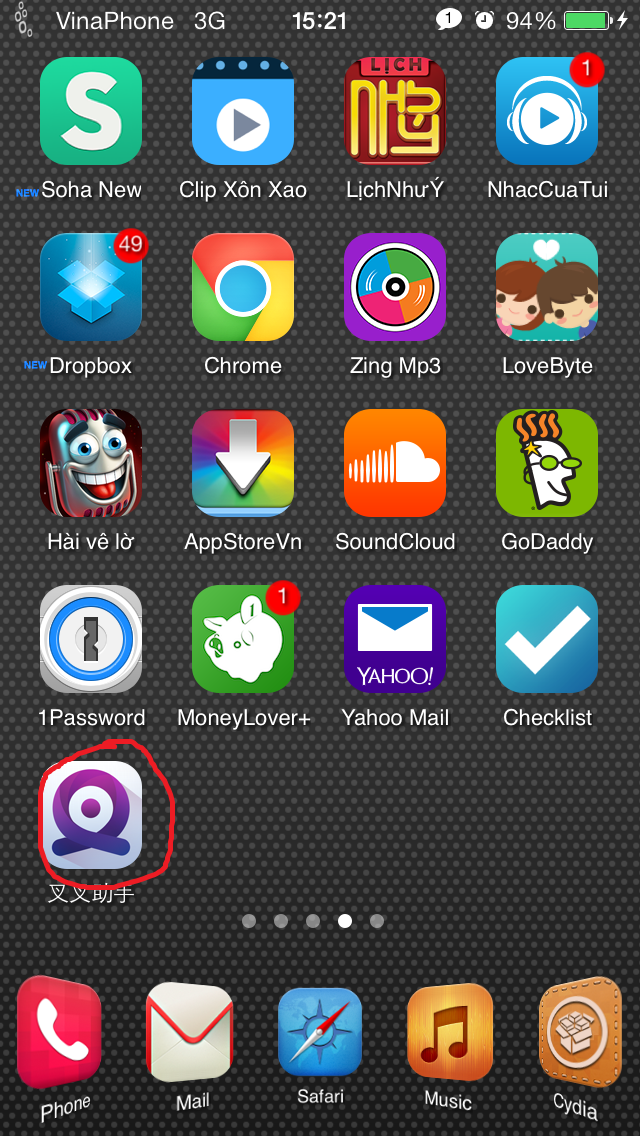Open Cydia from the dock
Viewport: 640px width, 1136px height.
(x=578, y=1036)
